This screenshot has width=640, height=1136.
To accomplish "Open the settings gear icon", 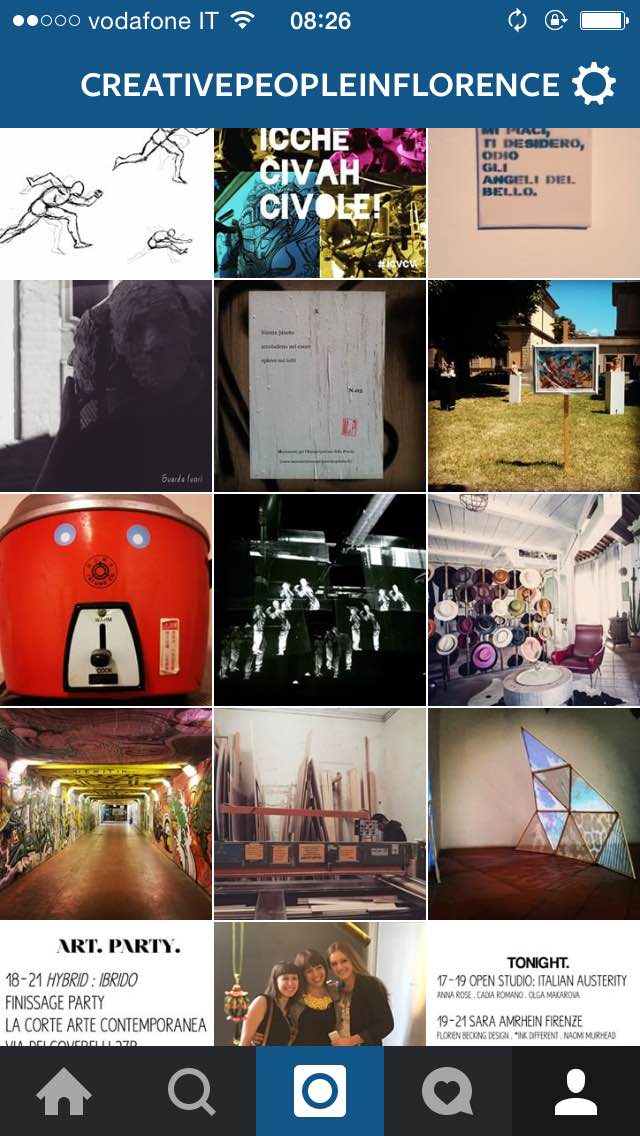I will click(594, 86).
